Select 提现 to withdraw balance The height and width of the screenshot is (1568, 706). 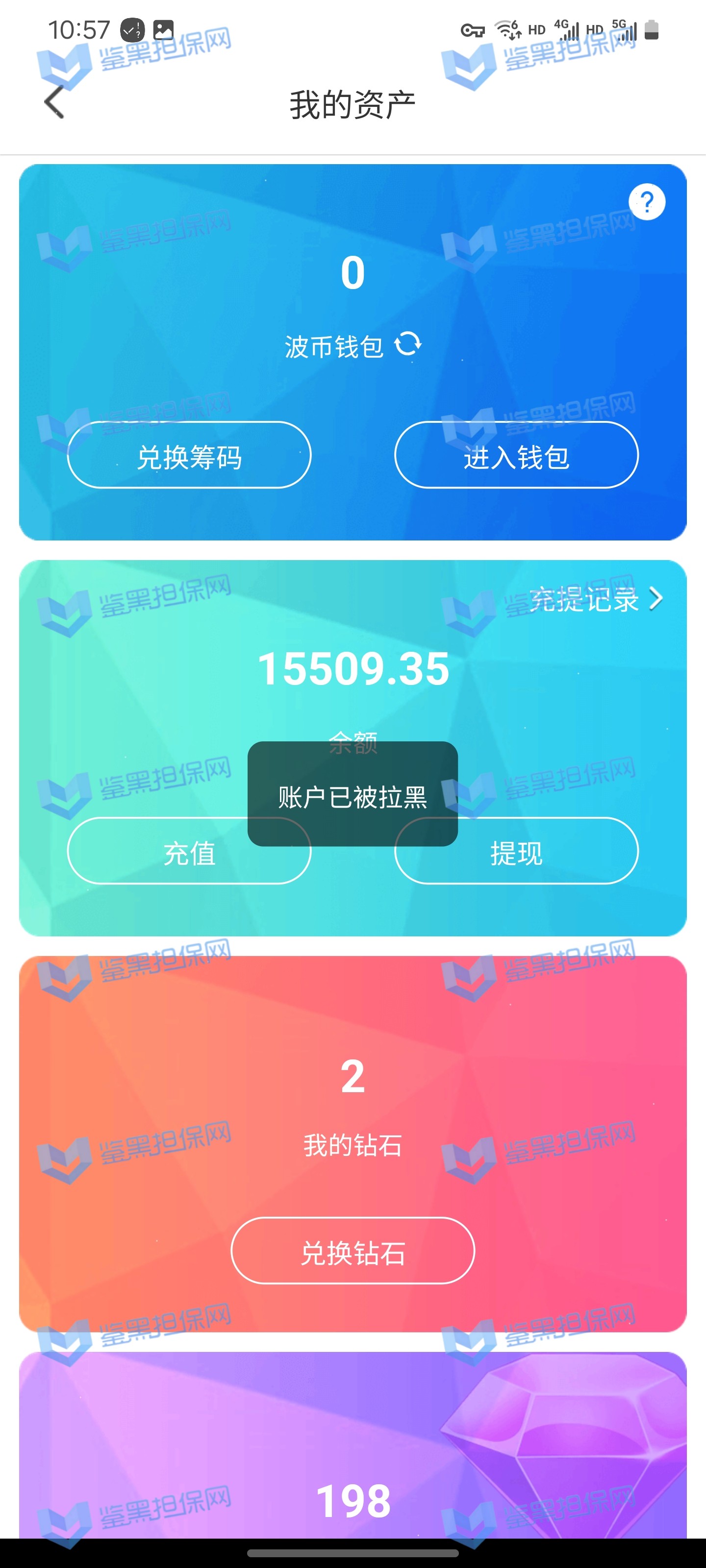pyautogui.click(x=536, y=852)
